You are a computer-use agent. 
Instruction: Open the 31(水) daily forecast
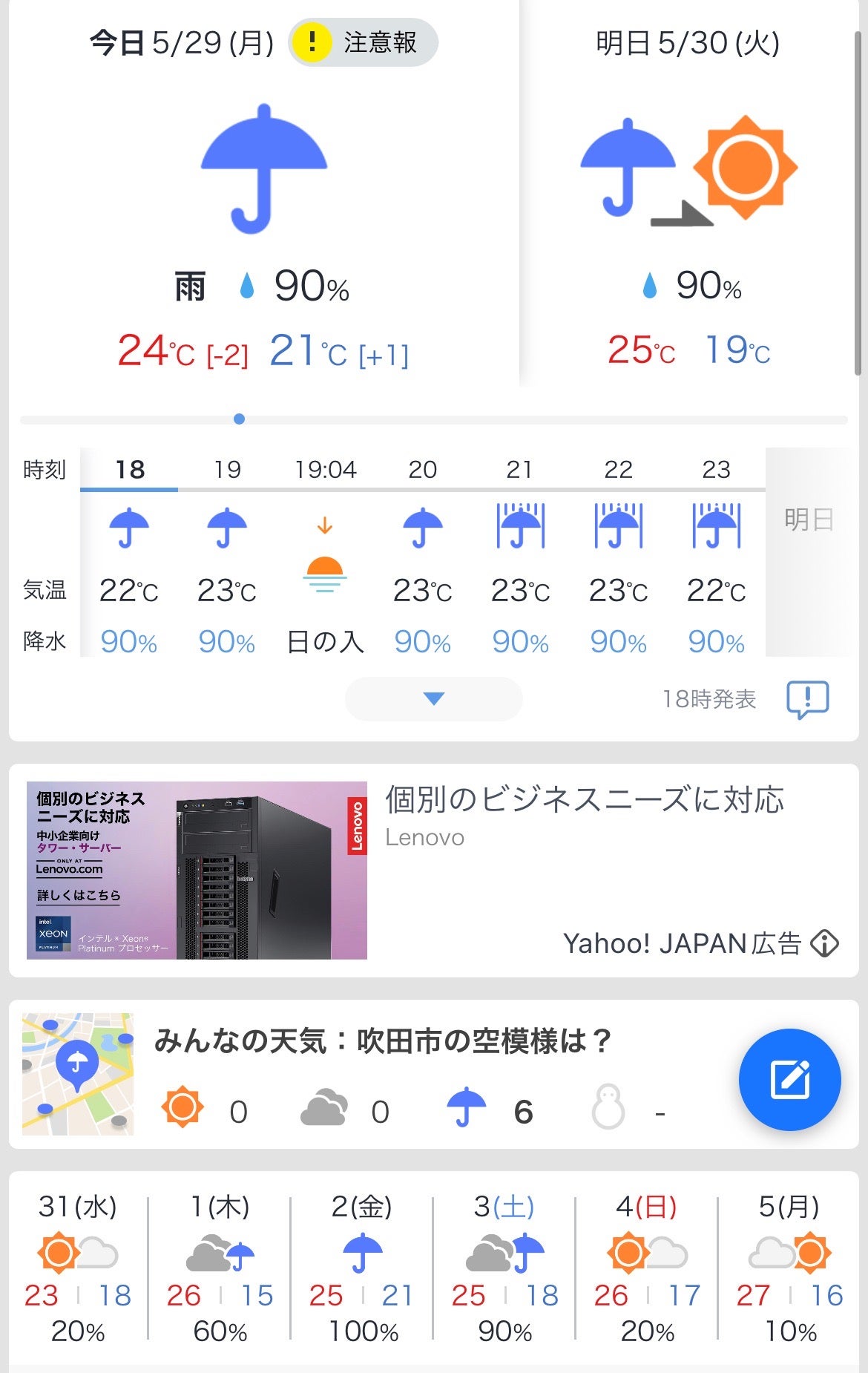tap(78, 1268)
